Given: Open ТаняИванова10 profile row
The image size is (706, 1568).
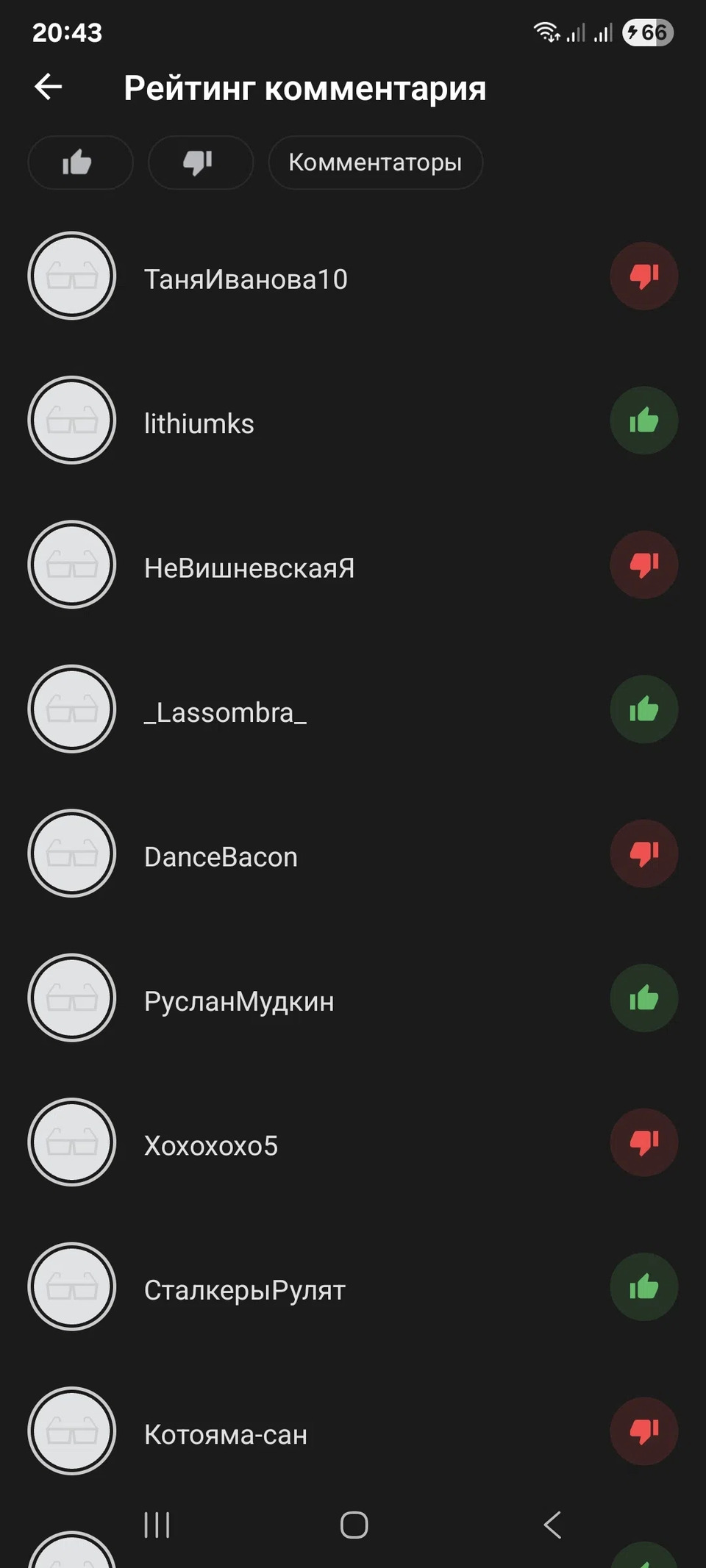Looking at the screenshot, I should click(353, 276).
